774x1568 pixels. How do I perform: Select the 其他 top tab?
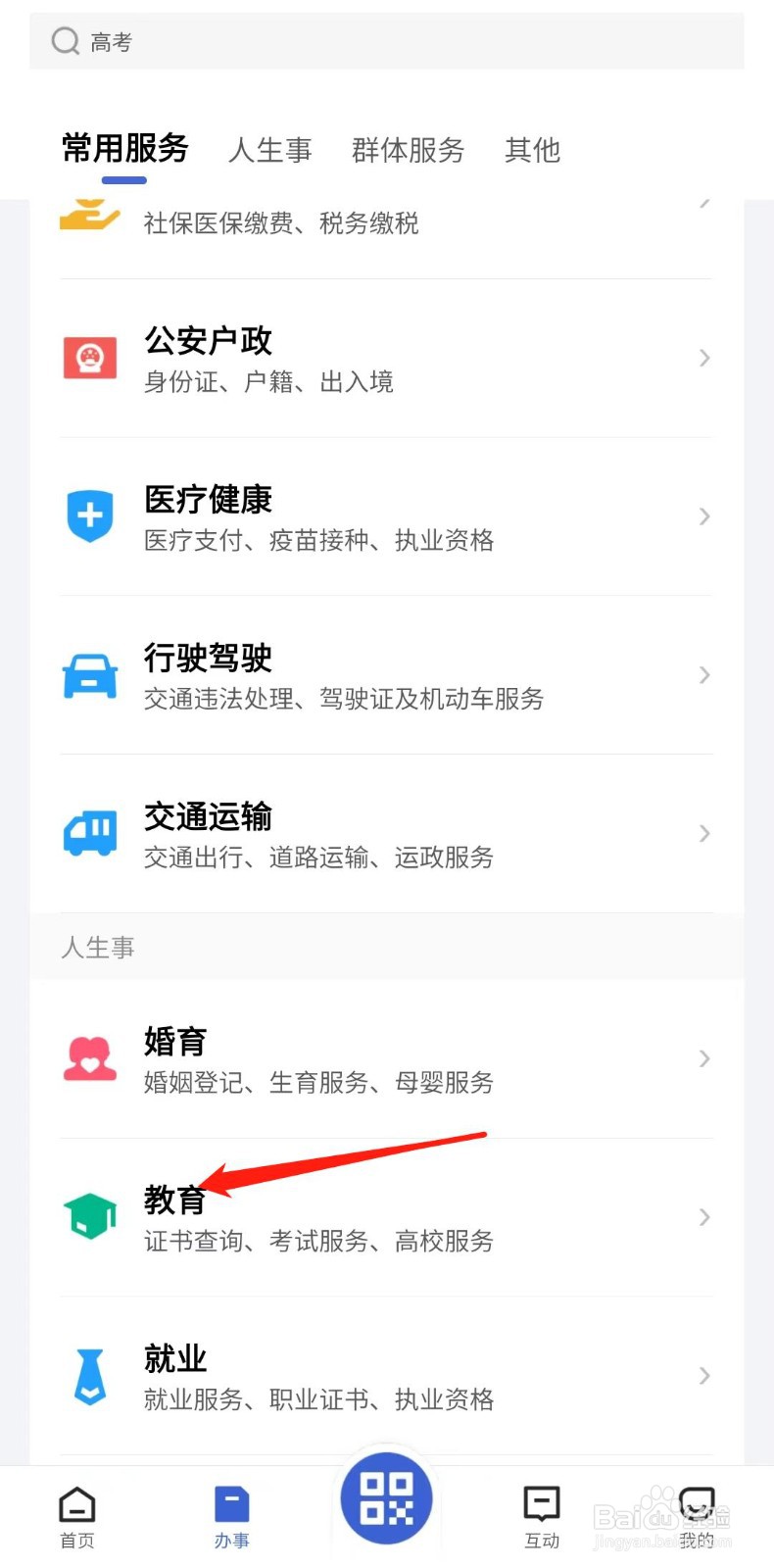(532, 150)
